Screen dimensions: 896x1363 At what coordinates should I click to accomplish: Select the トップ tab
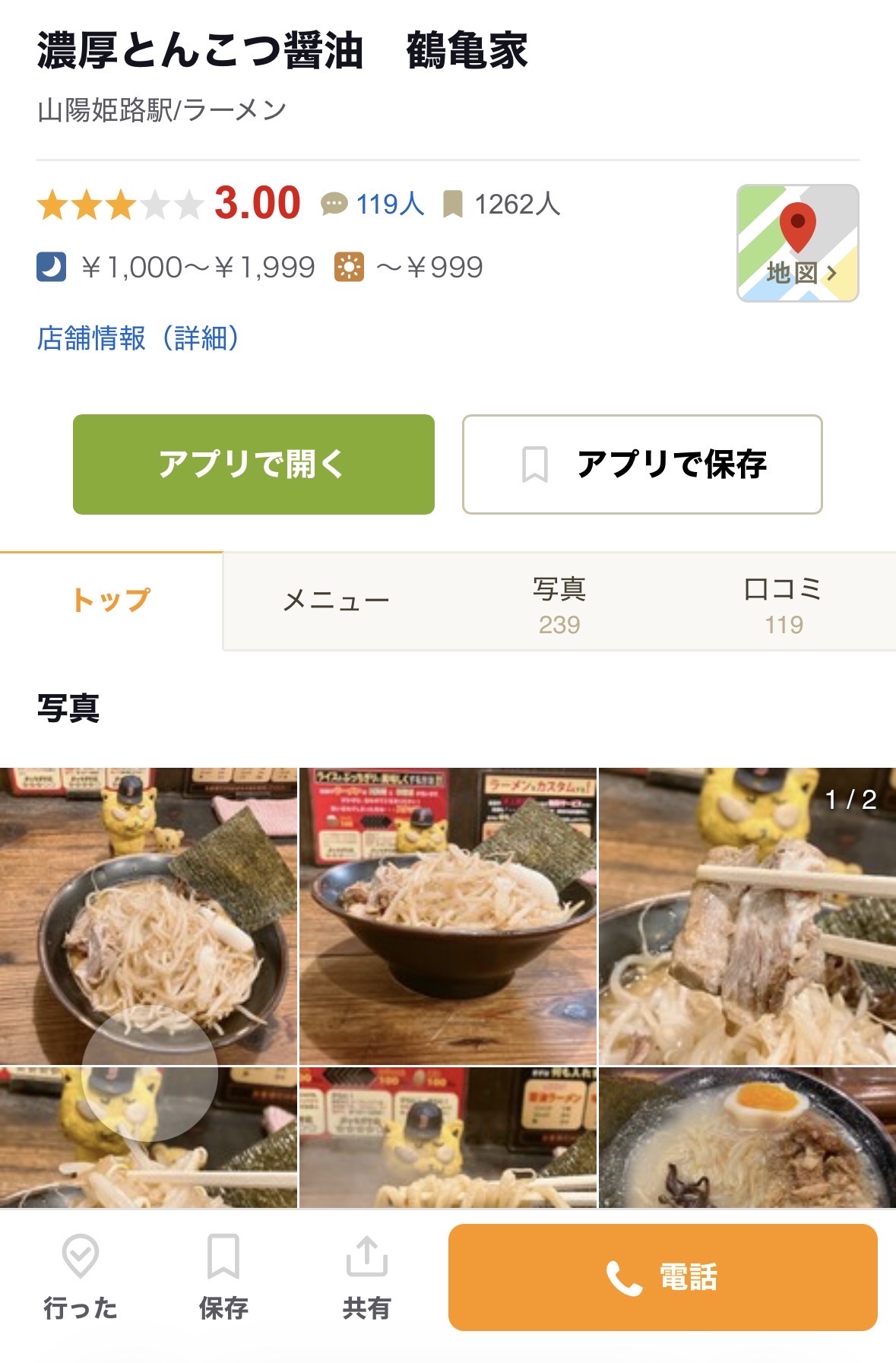111,601
